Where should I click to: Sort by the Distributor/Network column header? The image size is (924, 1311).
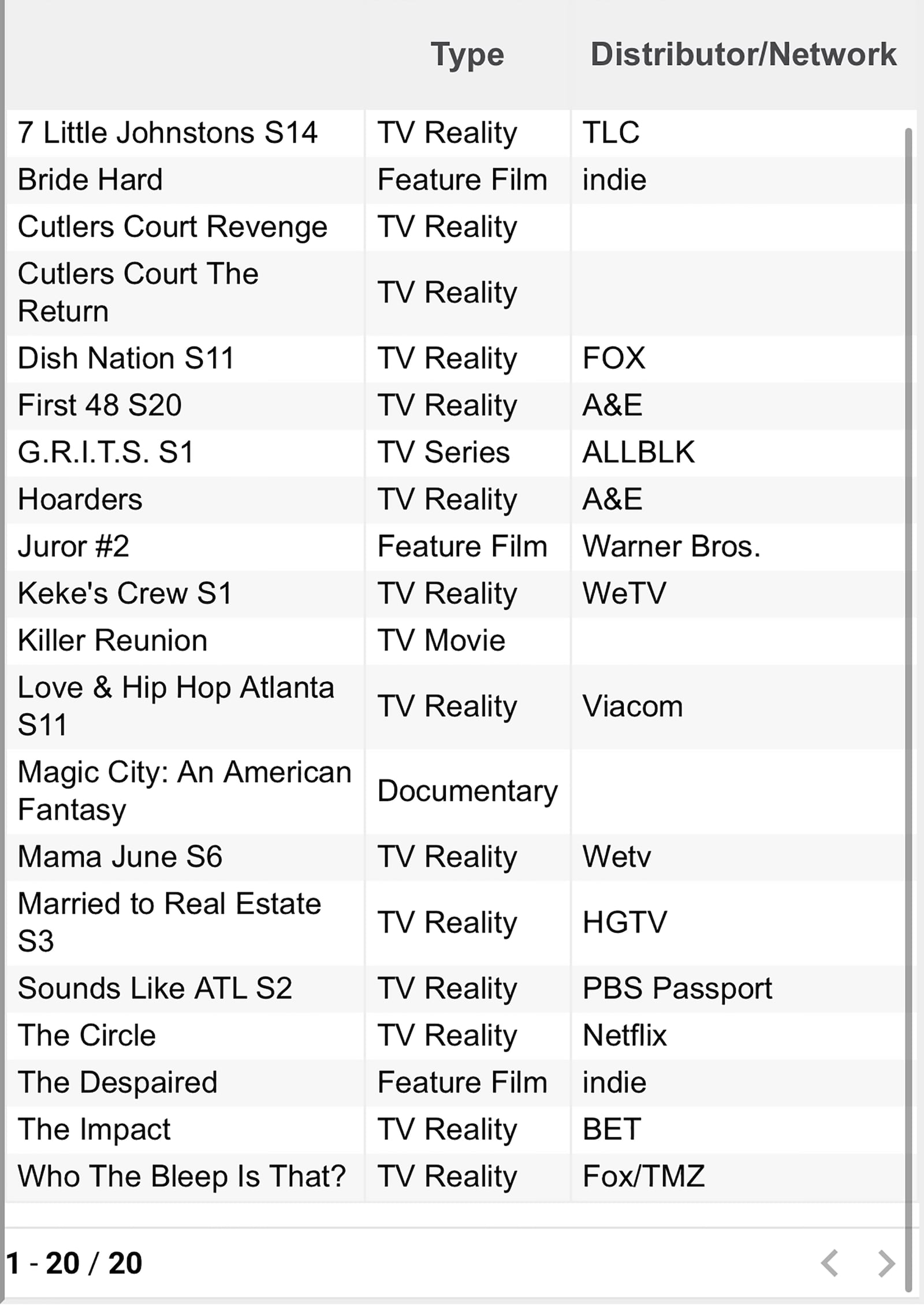[x=743, y=55]
